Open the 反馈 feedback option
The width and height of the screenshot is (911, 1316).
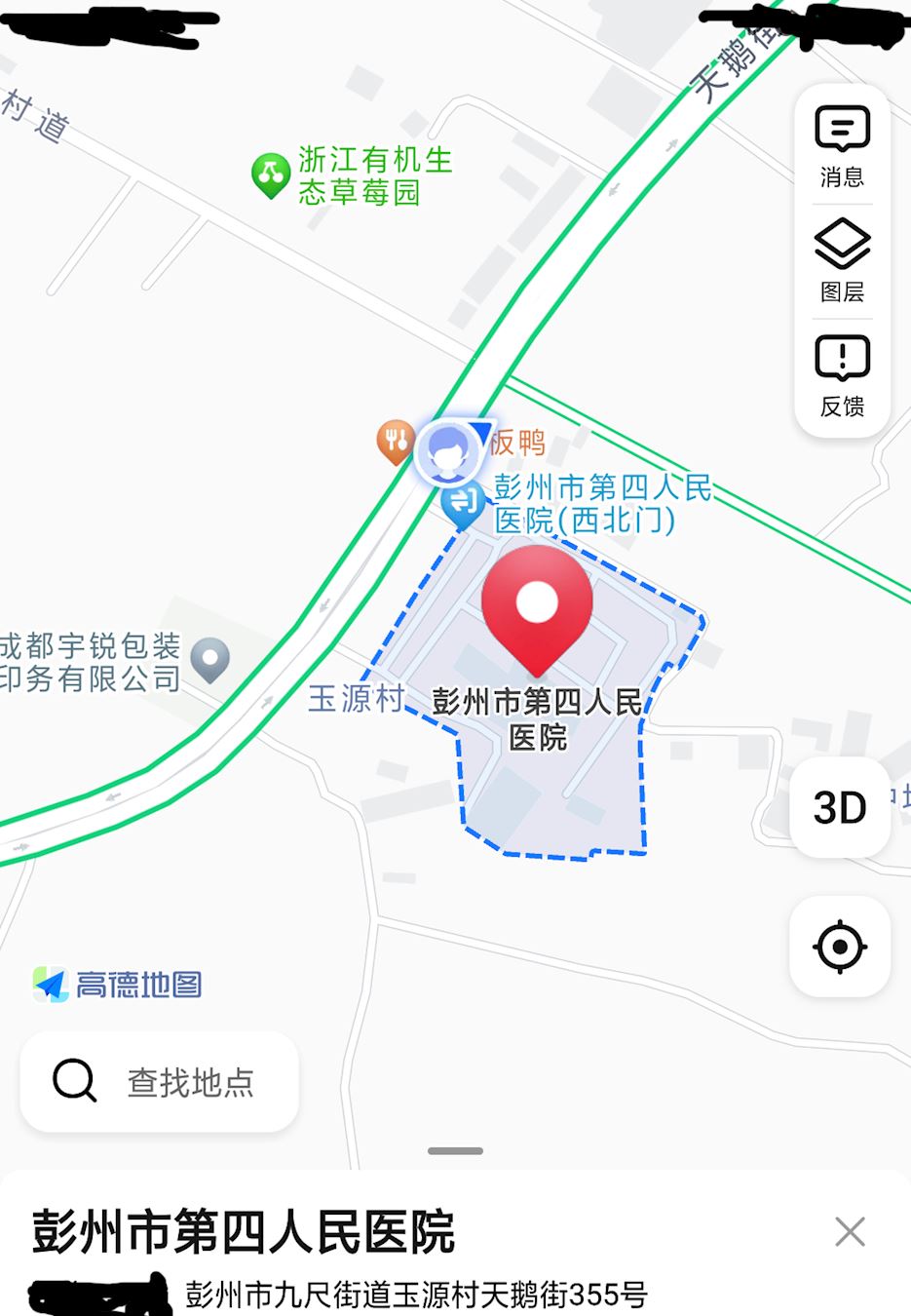[842, 375]
